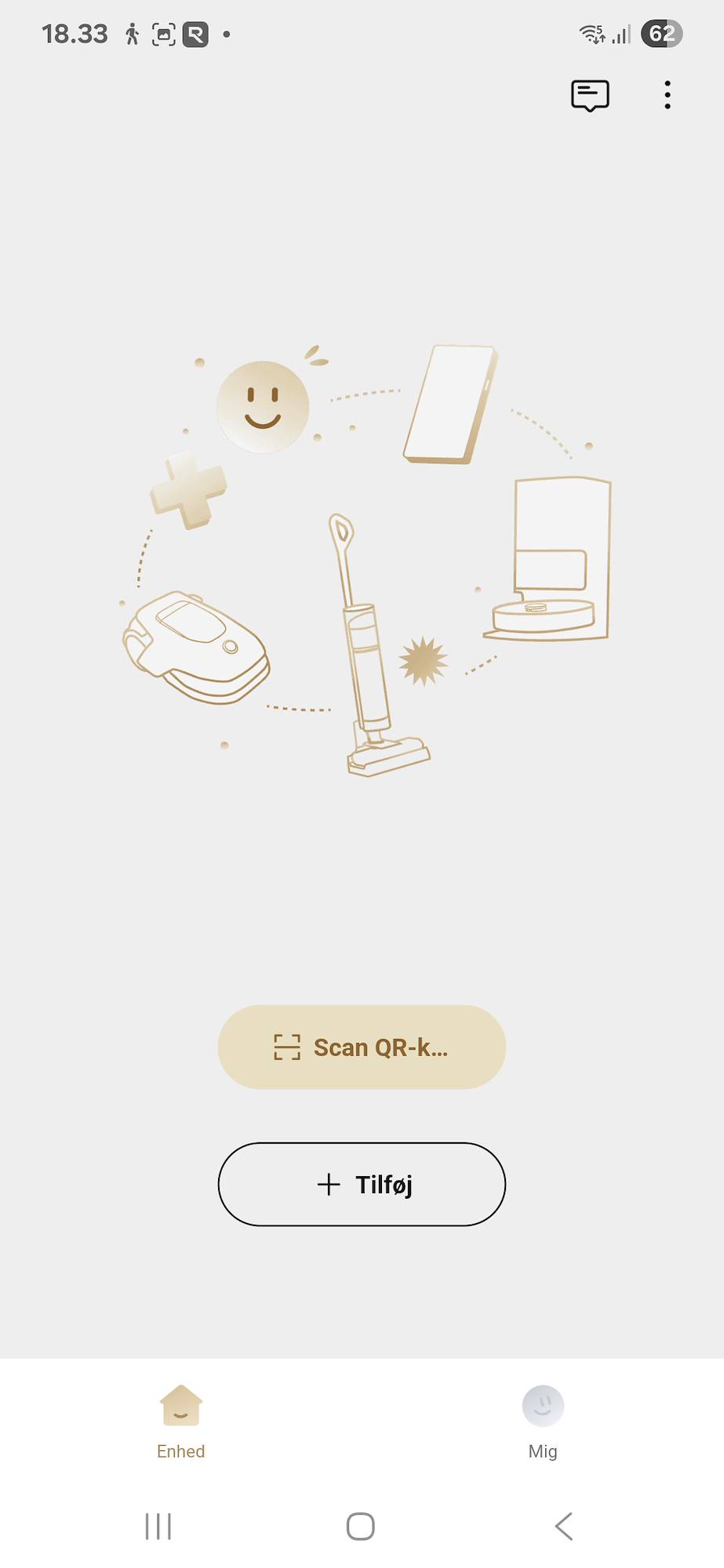Add a device with Tilføj button

point(362,1184)
